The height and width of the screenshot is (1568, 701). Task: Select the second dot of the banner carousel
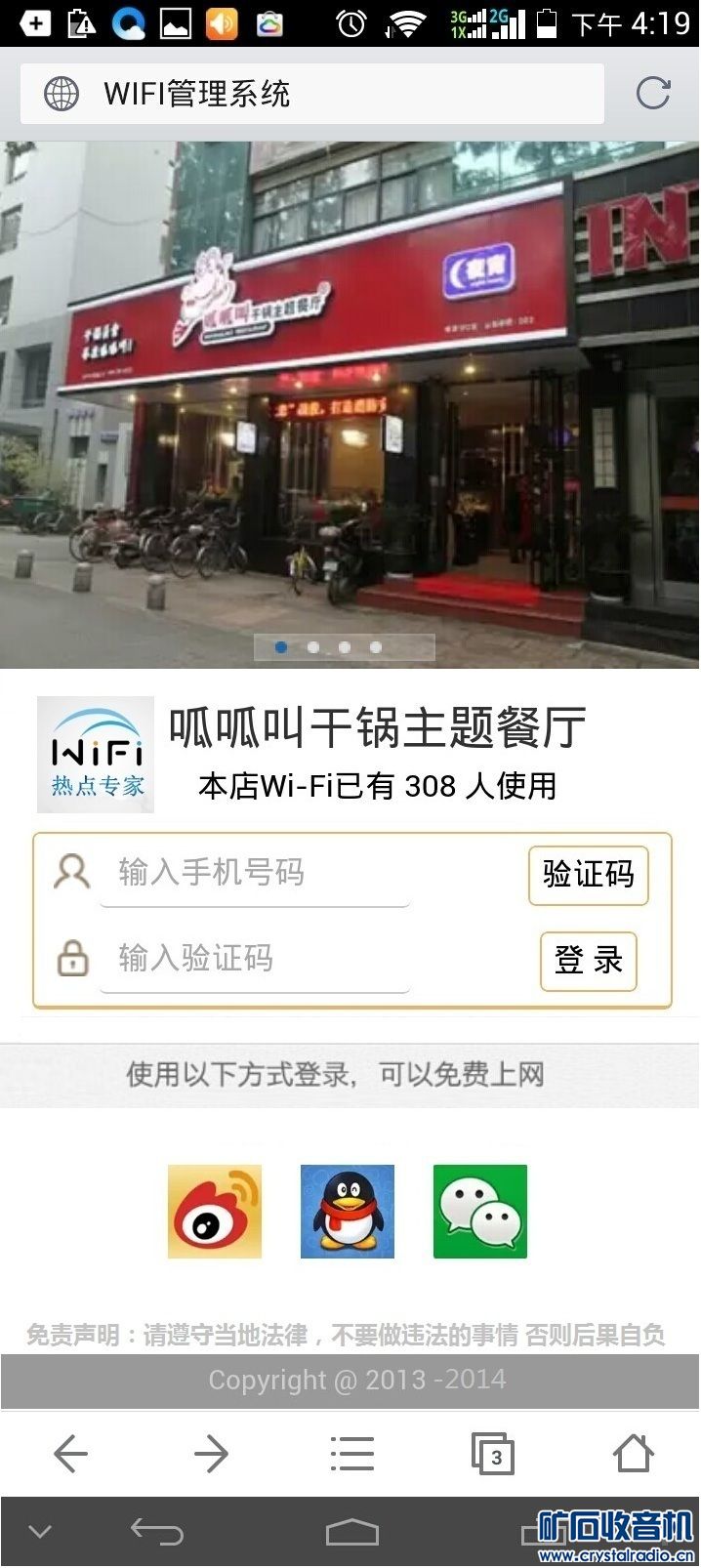313,647
